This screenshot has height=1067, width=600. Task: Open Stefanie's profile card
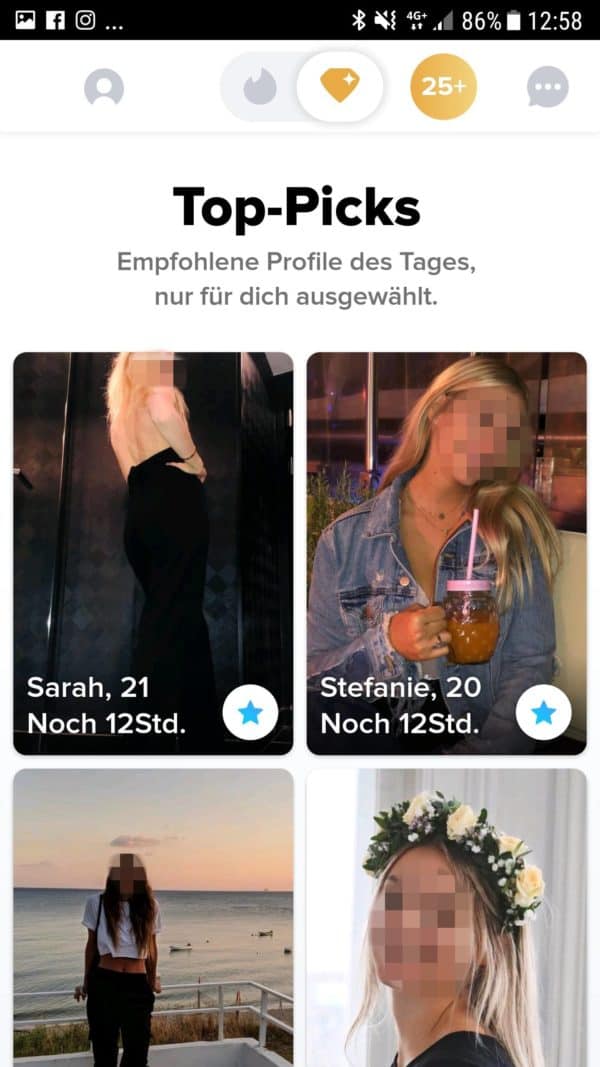[x=446, y=530]
